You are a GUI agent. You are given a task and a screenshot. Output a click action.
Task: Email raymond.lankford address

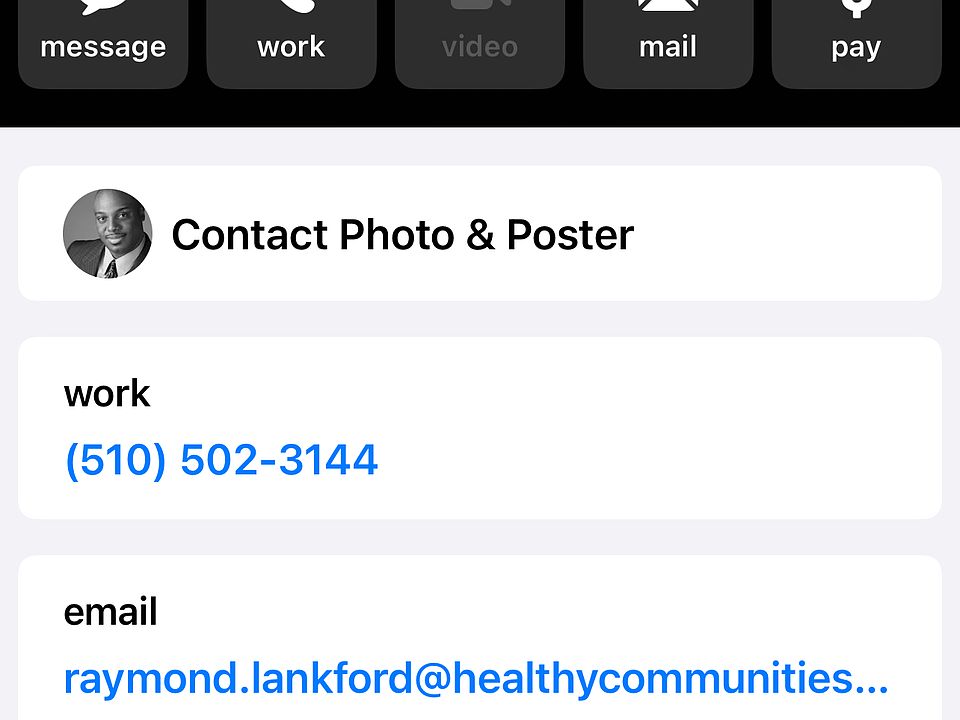pyautogui.click(x=475, y=678)
